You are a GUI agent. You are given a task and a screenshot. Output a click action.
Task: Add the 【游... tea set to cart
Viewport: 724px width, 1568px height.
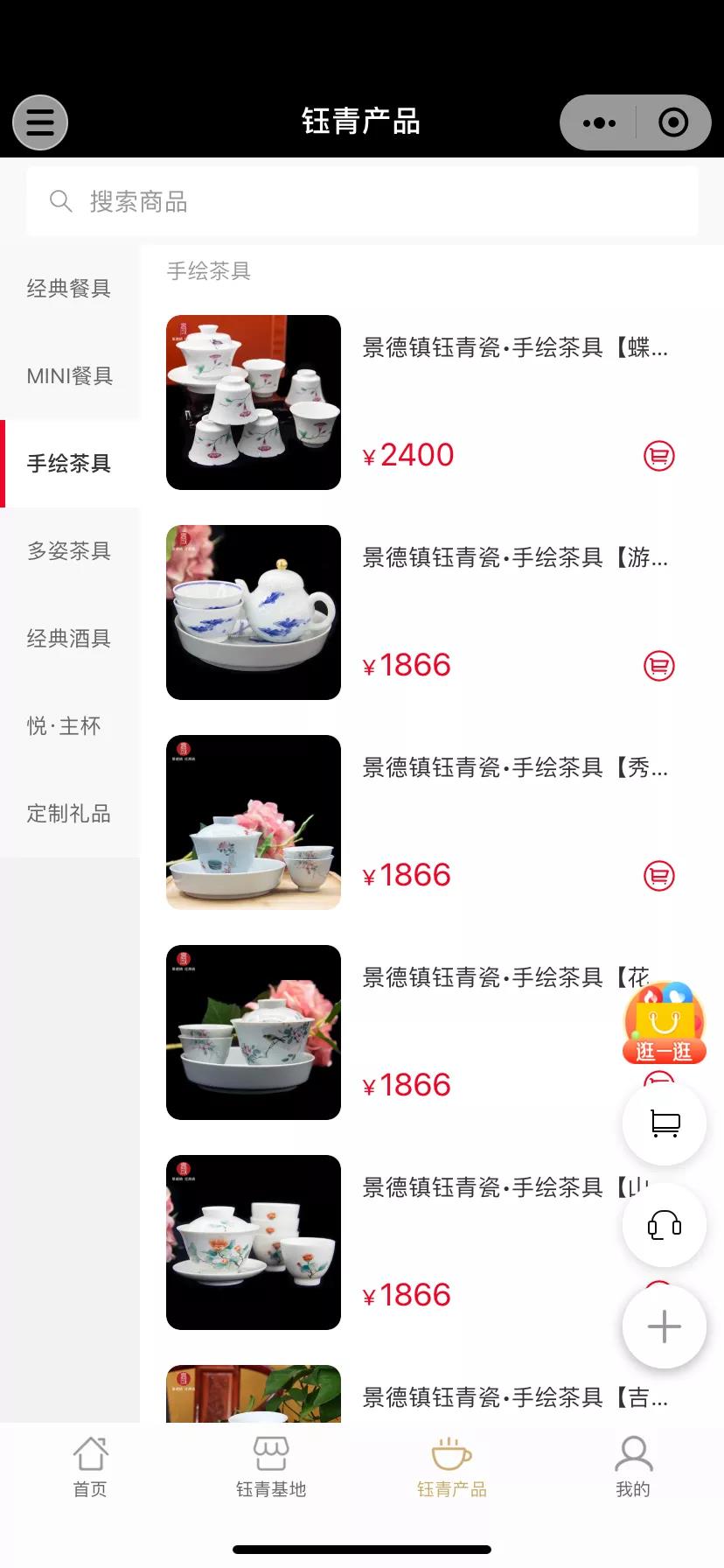[659, 666]
